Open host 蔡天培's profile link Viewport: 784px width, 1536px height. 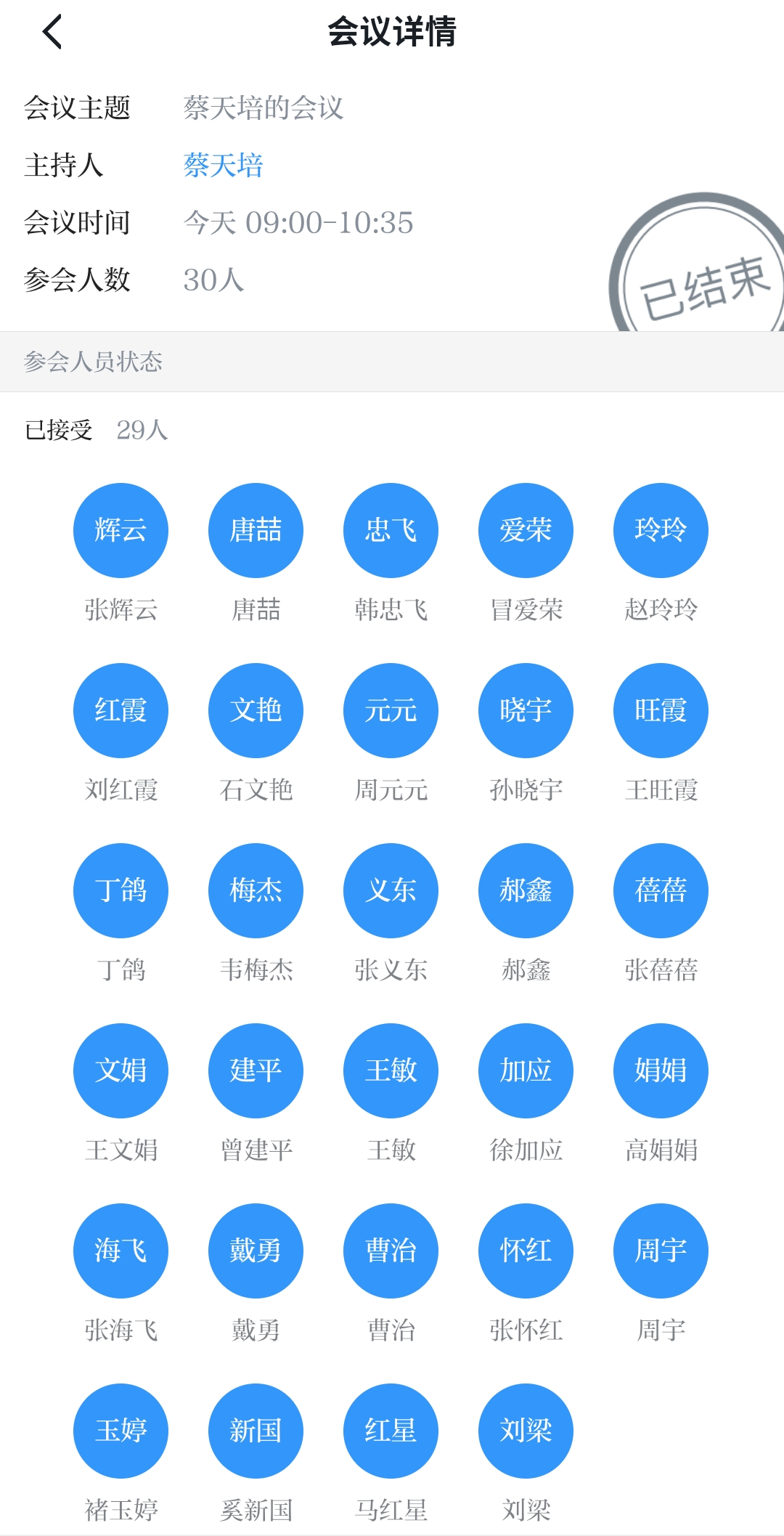(x=223, y=166)
